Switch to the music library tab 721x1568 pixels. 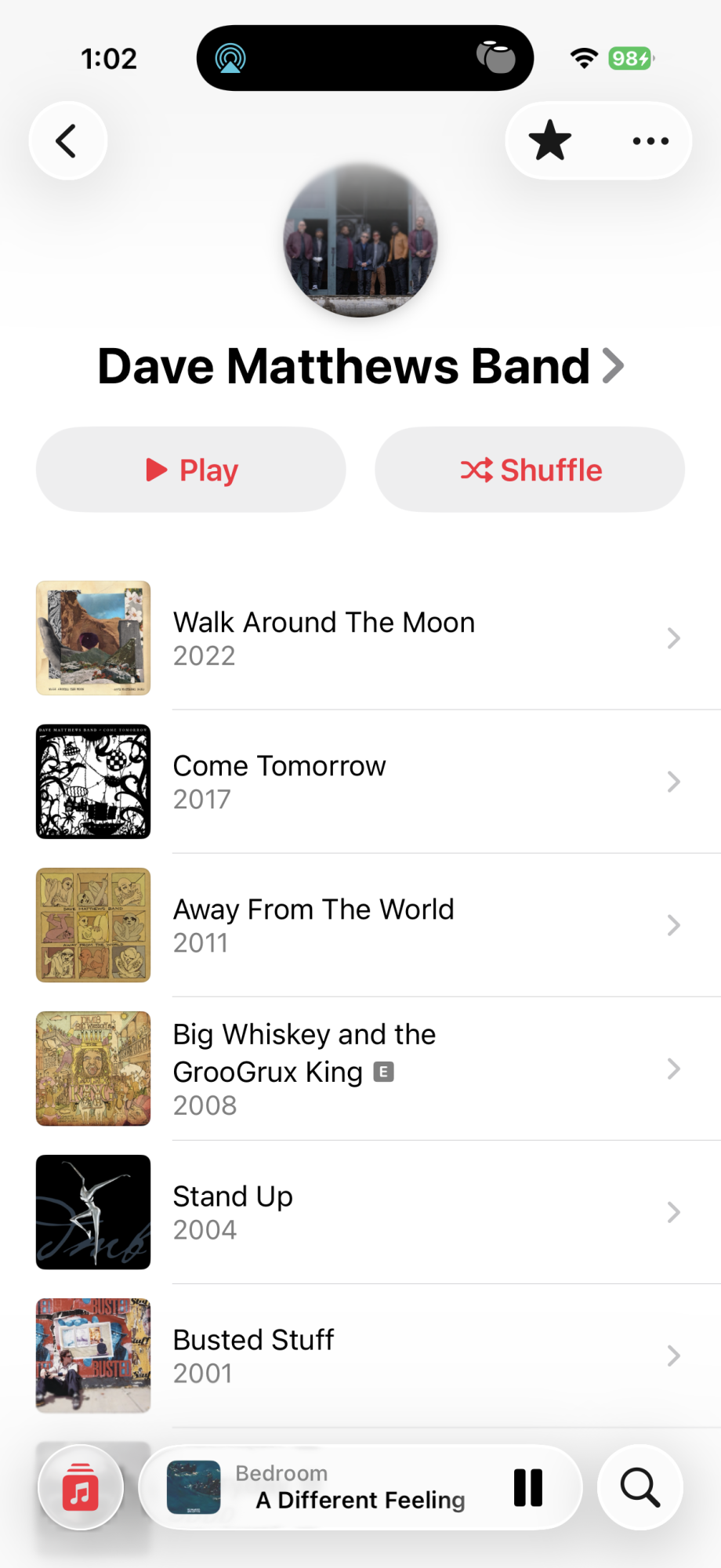81,1487
